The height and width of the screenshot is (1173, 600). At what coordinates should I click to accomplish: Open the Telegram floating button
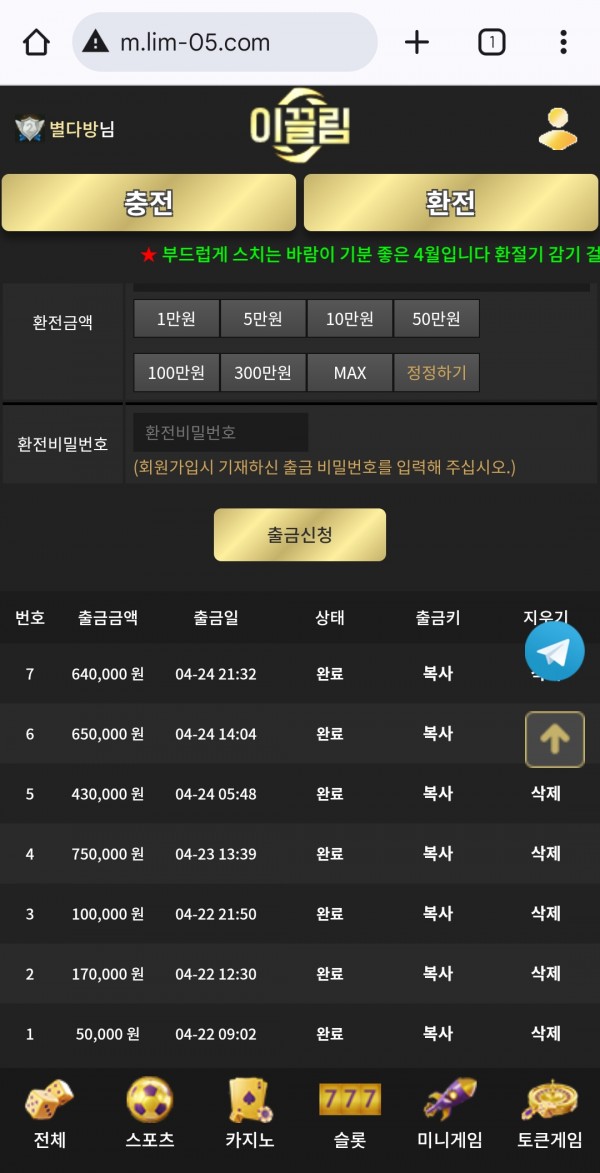(x=554, y=652)
